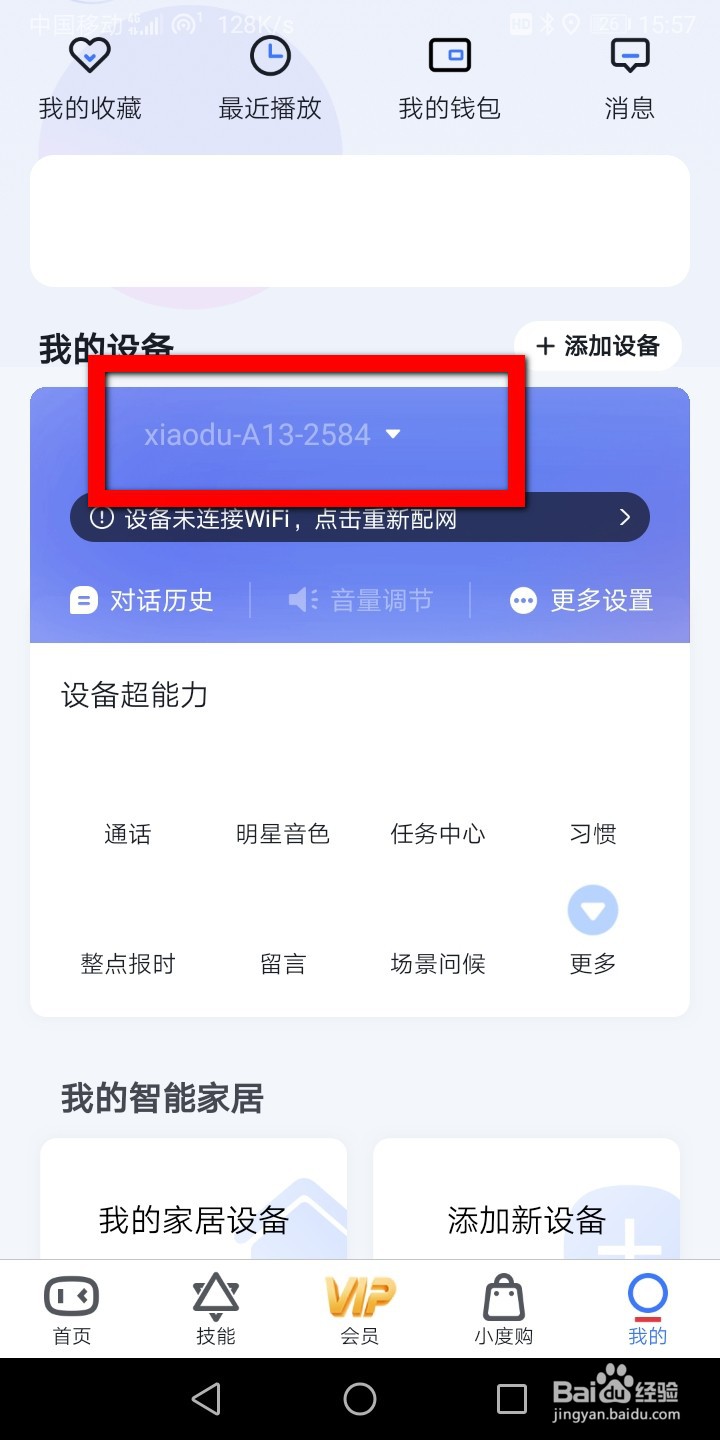Open 更多设置 device settings

pos(580,600)
